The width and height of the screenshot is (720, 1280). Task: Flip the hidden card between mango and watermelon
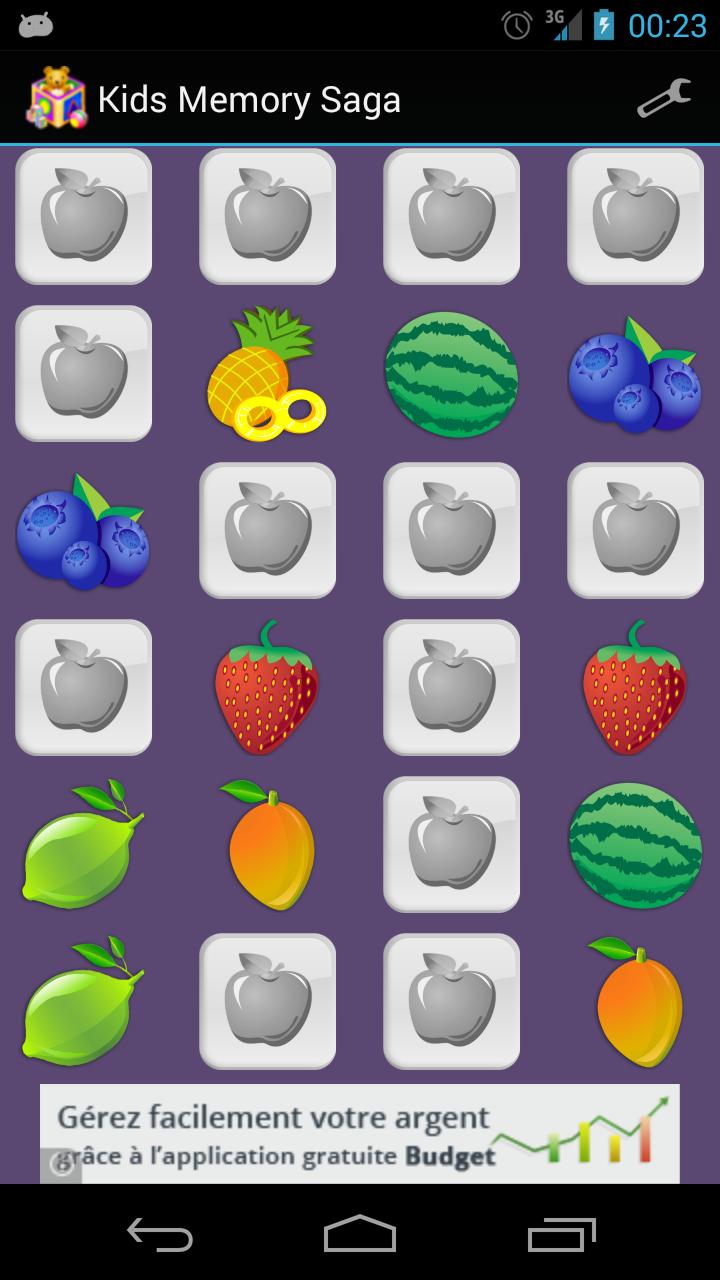451,844
